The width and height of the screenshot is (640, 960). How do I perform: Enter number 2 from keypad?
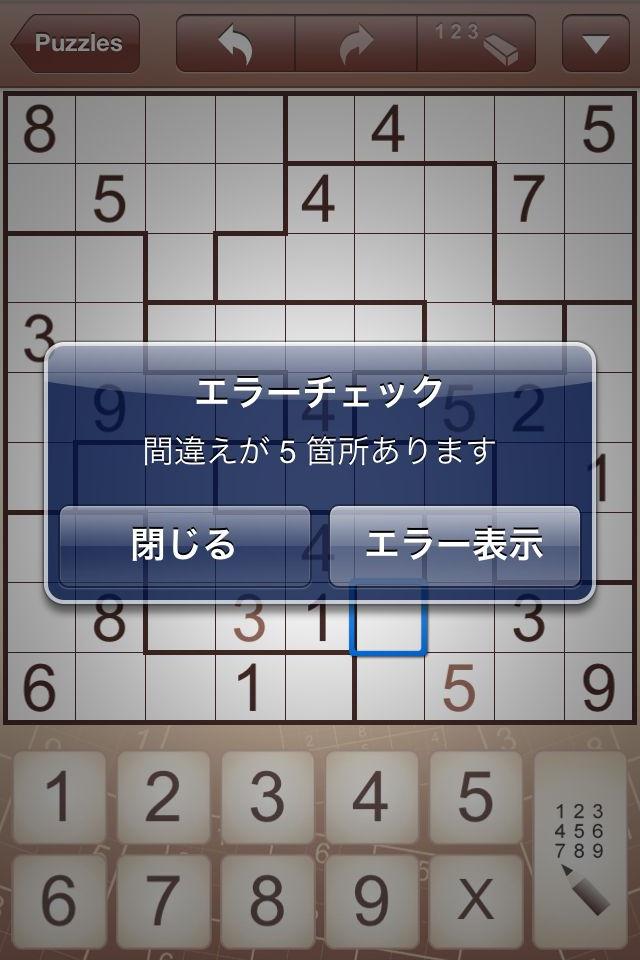(x=163, y=797)
